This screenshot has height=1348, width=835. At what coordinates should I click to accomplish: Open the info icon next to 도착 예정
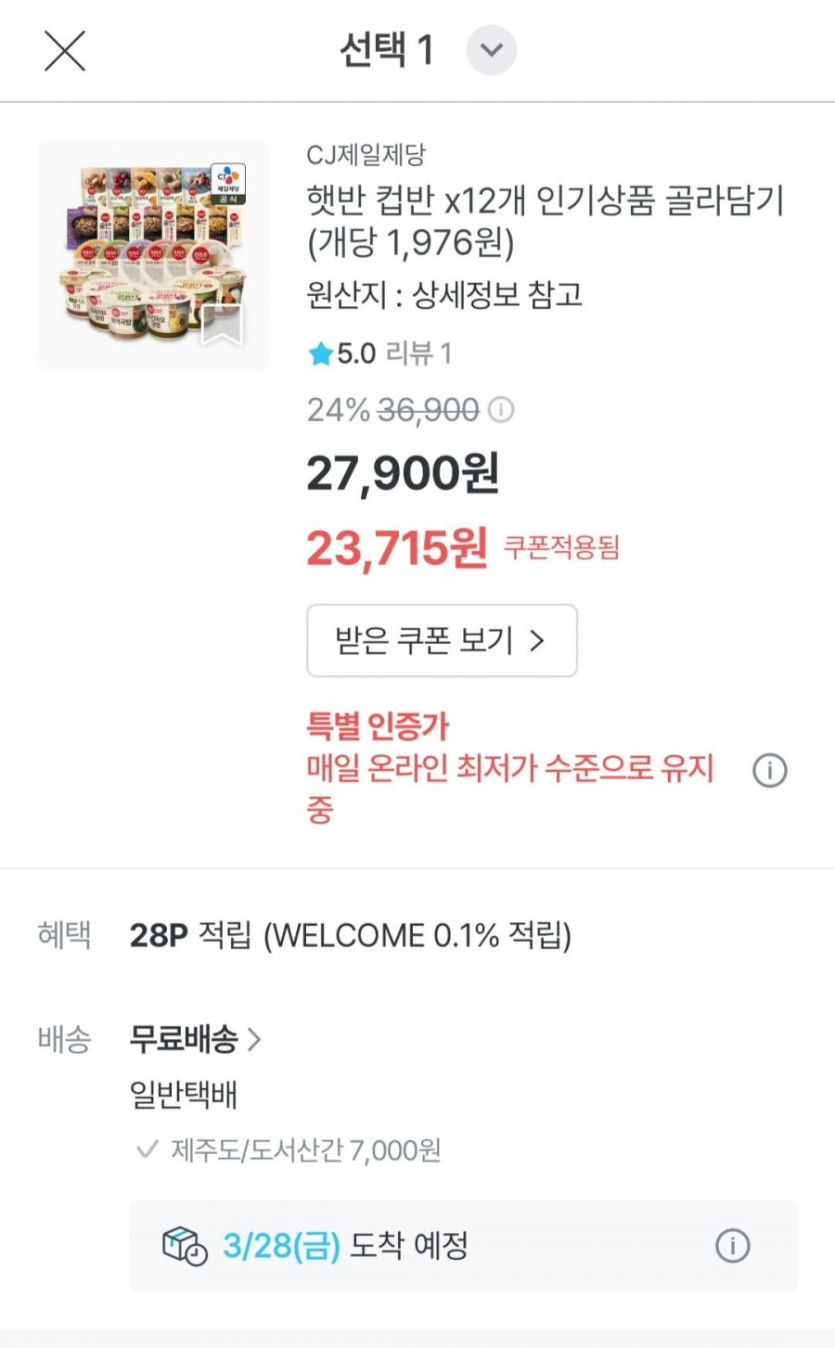pyautogui.click(x=733, y=1245)
